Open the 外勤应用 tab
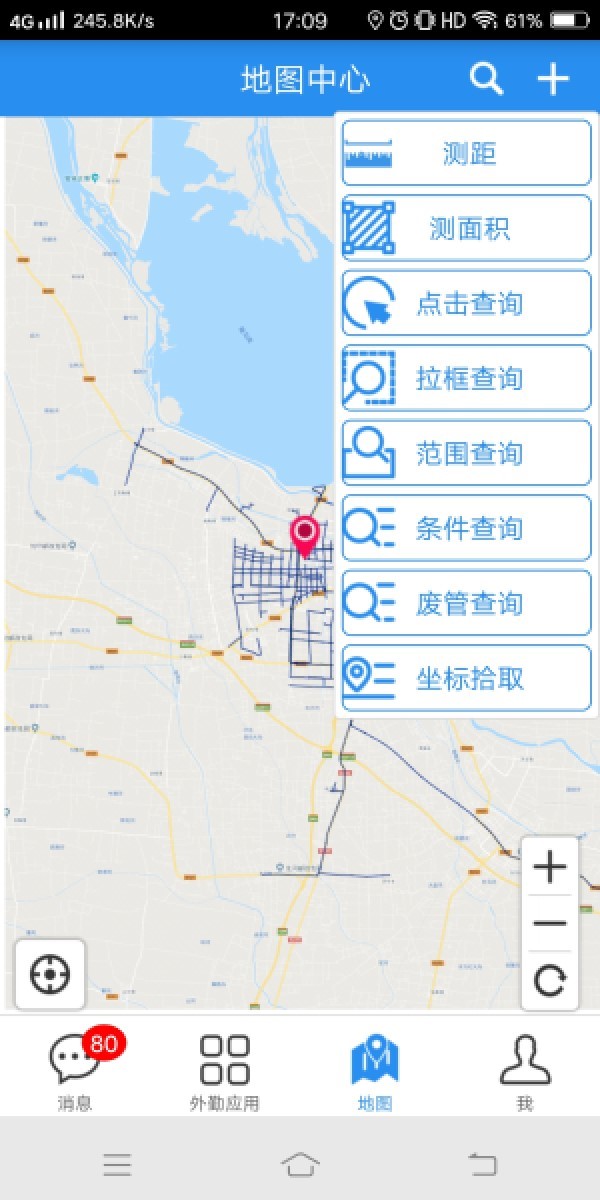The height and width of the screenshot is (1200, 600). (225, 1070)
